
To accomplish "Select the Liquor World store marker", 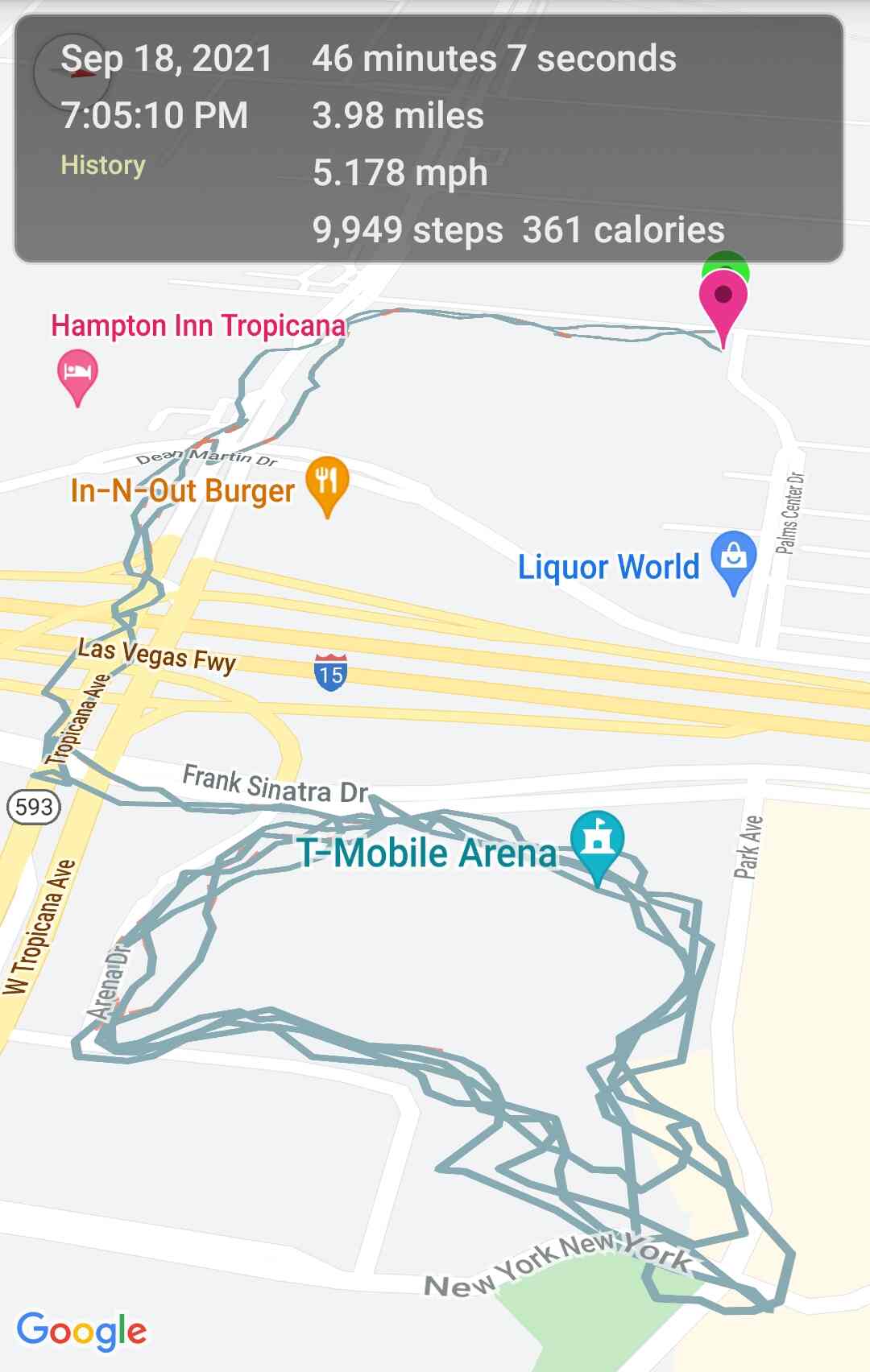I will tap(733, 559).
